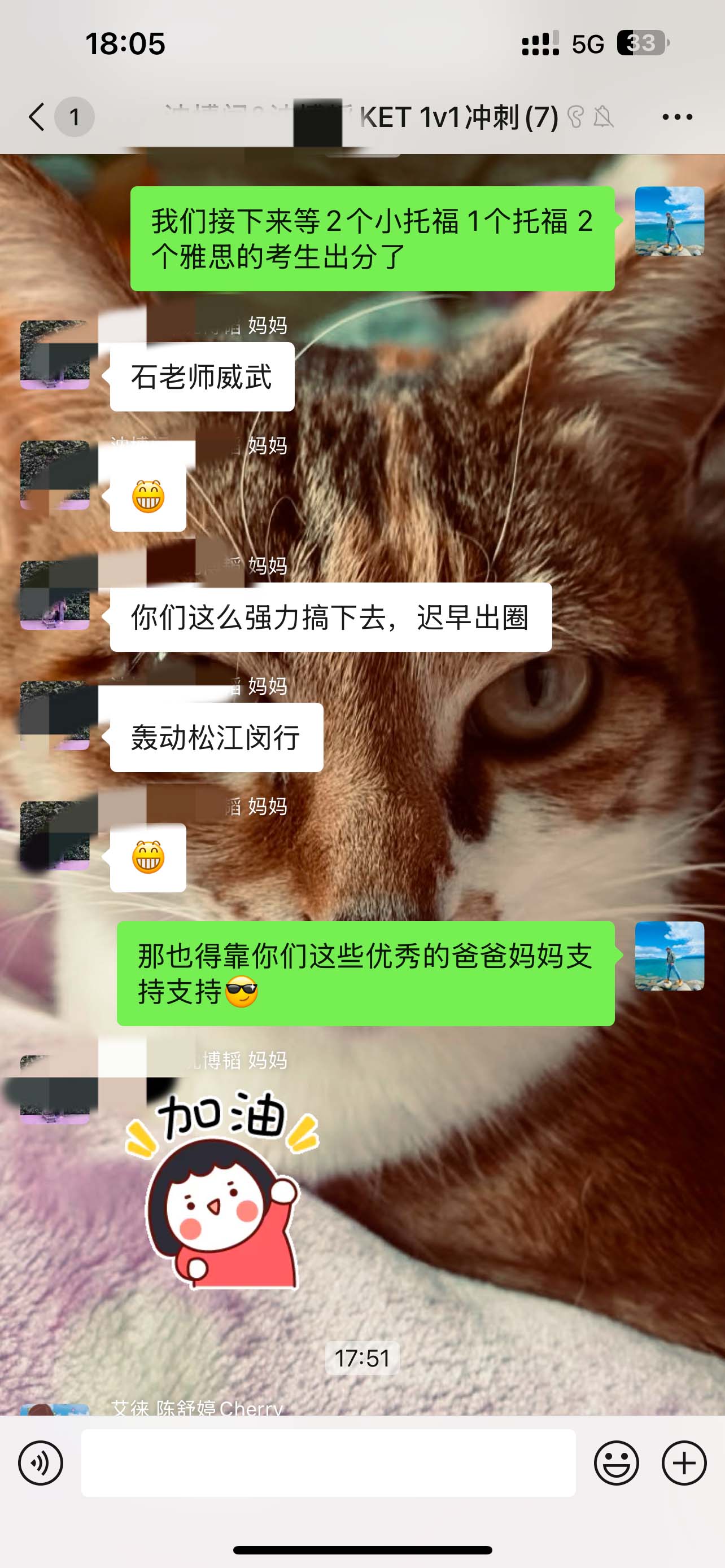Open the plus attachments menu
This screenshot has width=725, height=1568.
tap(684, 1462)
